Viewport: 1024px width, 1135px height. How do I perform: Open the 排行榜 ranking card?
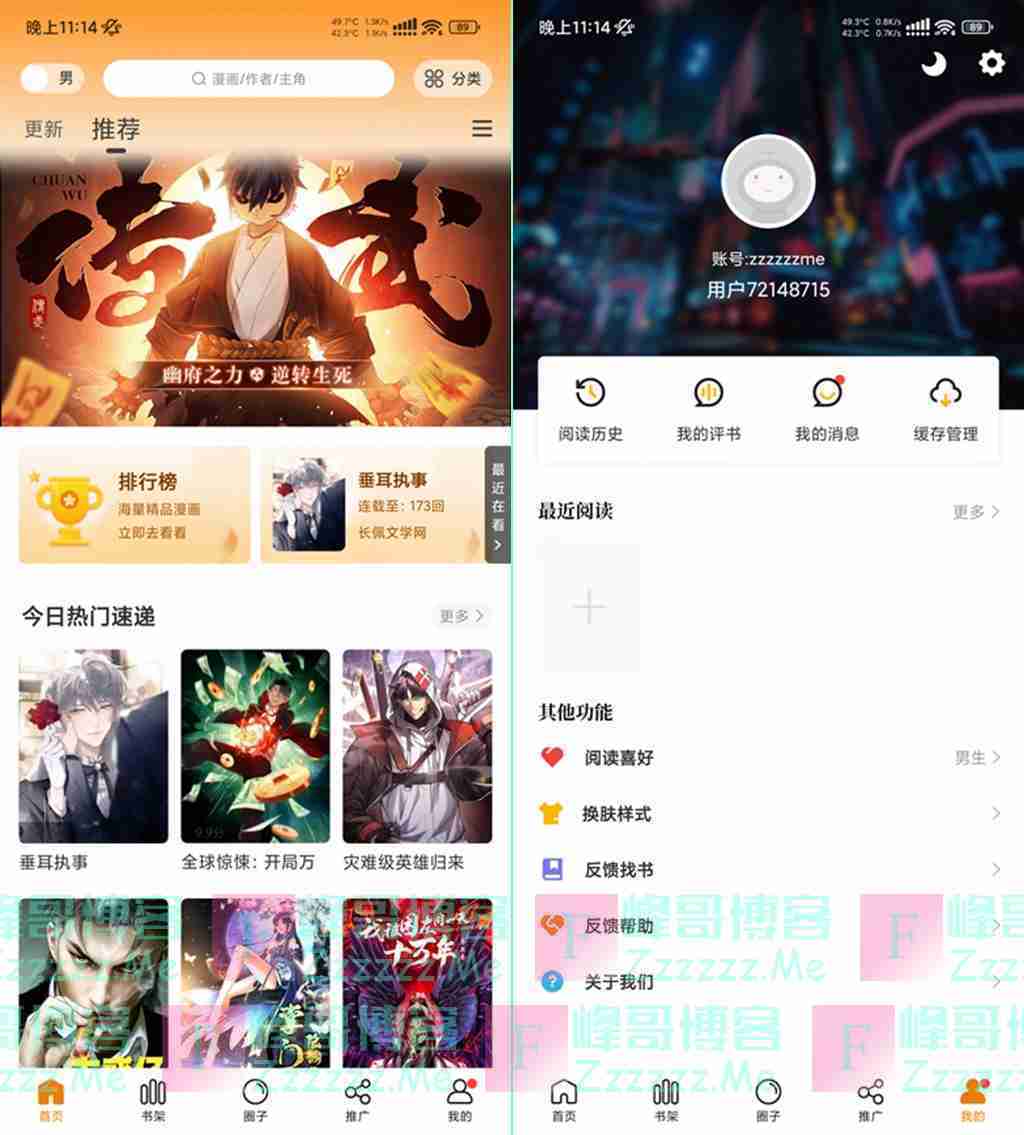click(134, 505)
